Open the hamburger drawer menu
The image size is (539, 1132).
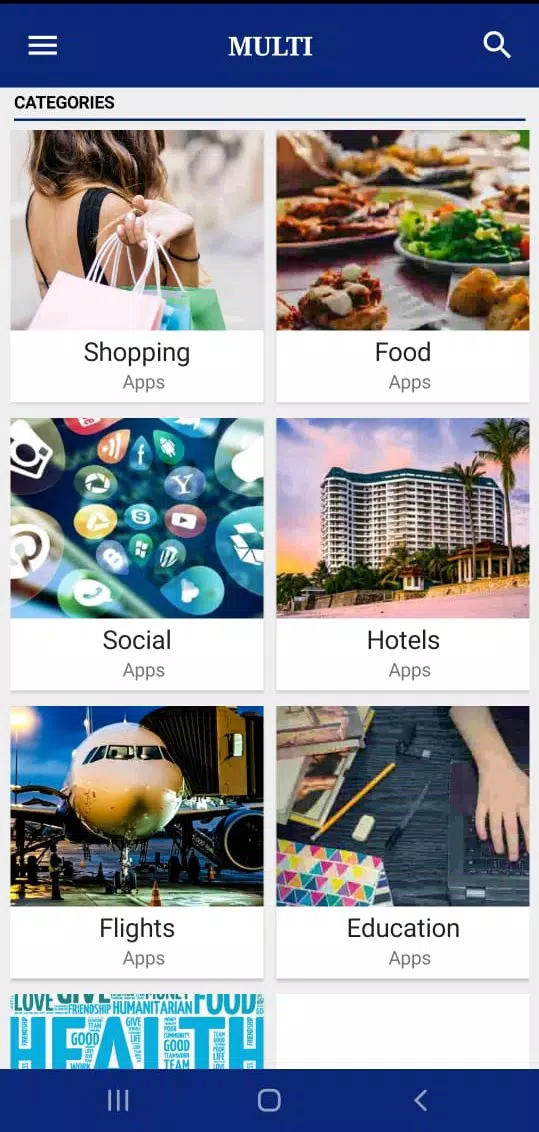click(x=43, y=45)
